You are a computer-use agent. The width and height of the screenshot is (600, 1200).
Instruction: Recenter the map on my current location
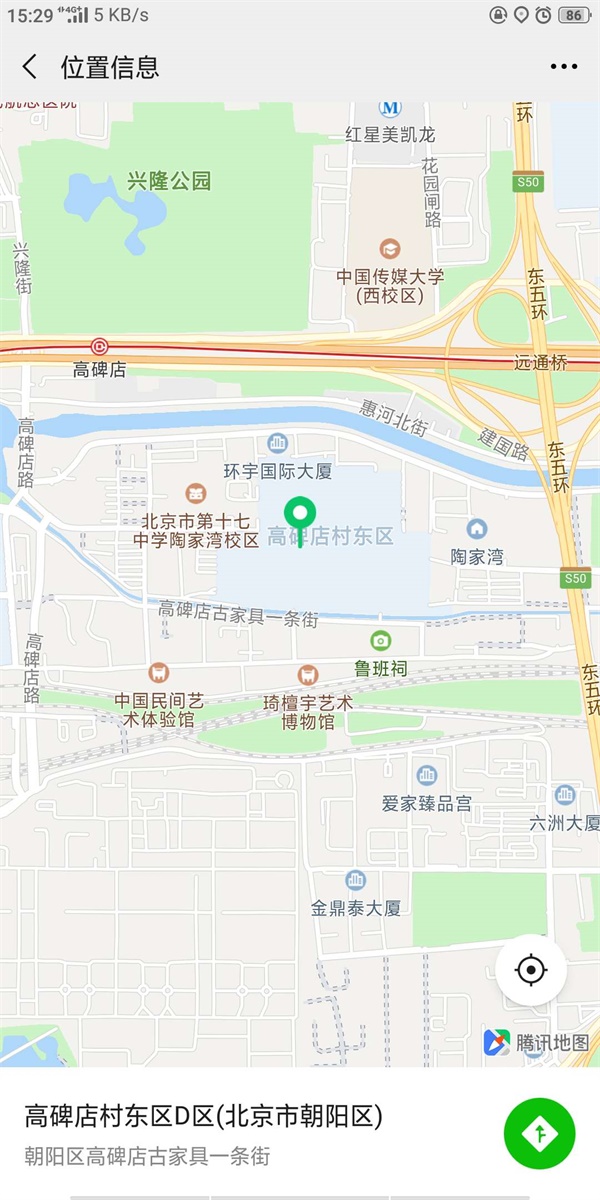531,969
